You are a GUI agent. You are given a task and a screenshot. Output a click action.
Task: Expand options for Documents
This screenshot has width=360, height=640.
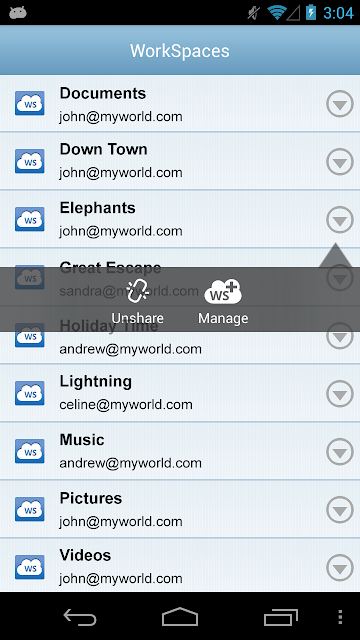[x=340, y=104]
